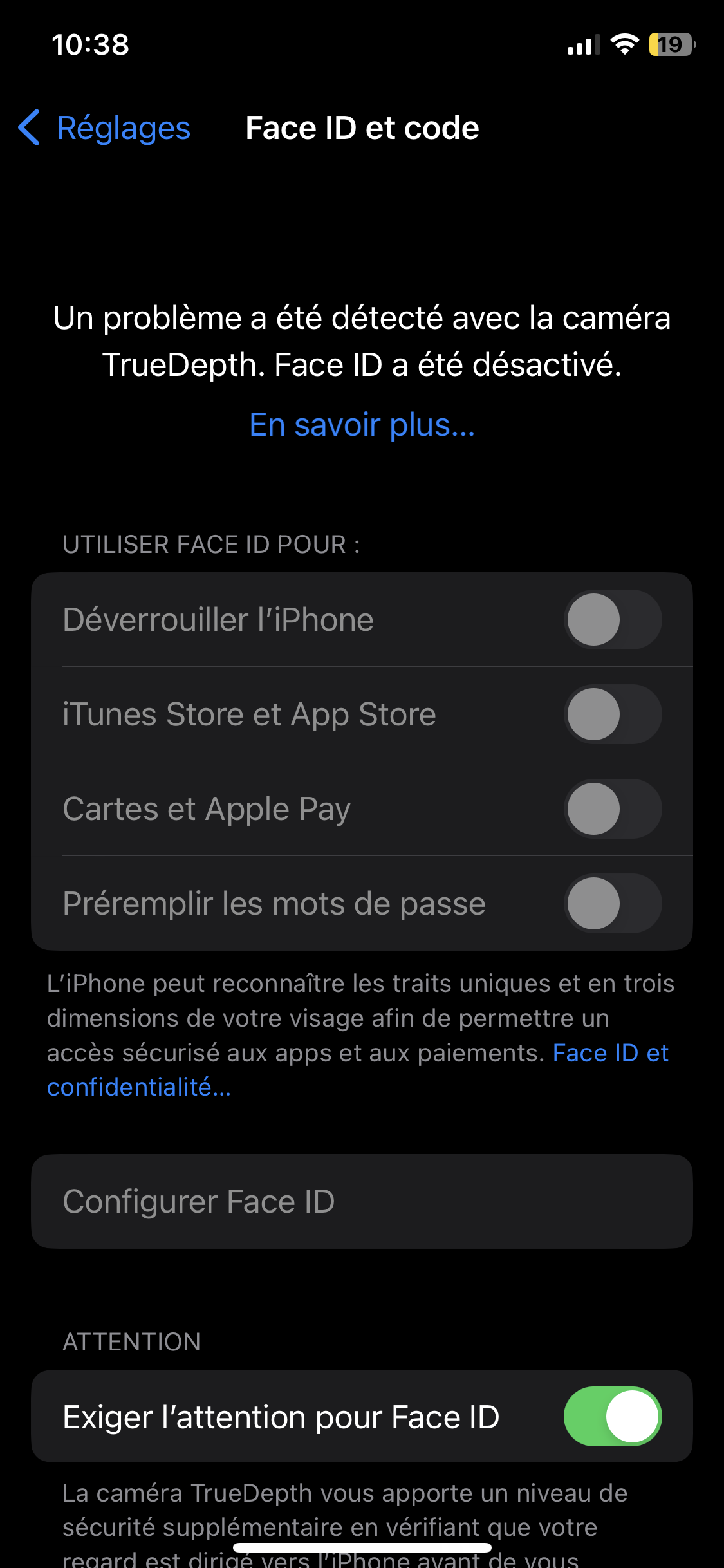The image size is (724, 1568).
Task: Toggle Préremplir les mots de passe switch
Action: pyautogui.click(x=612, y=904)
